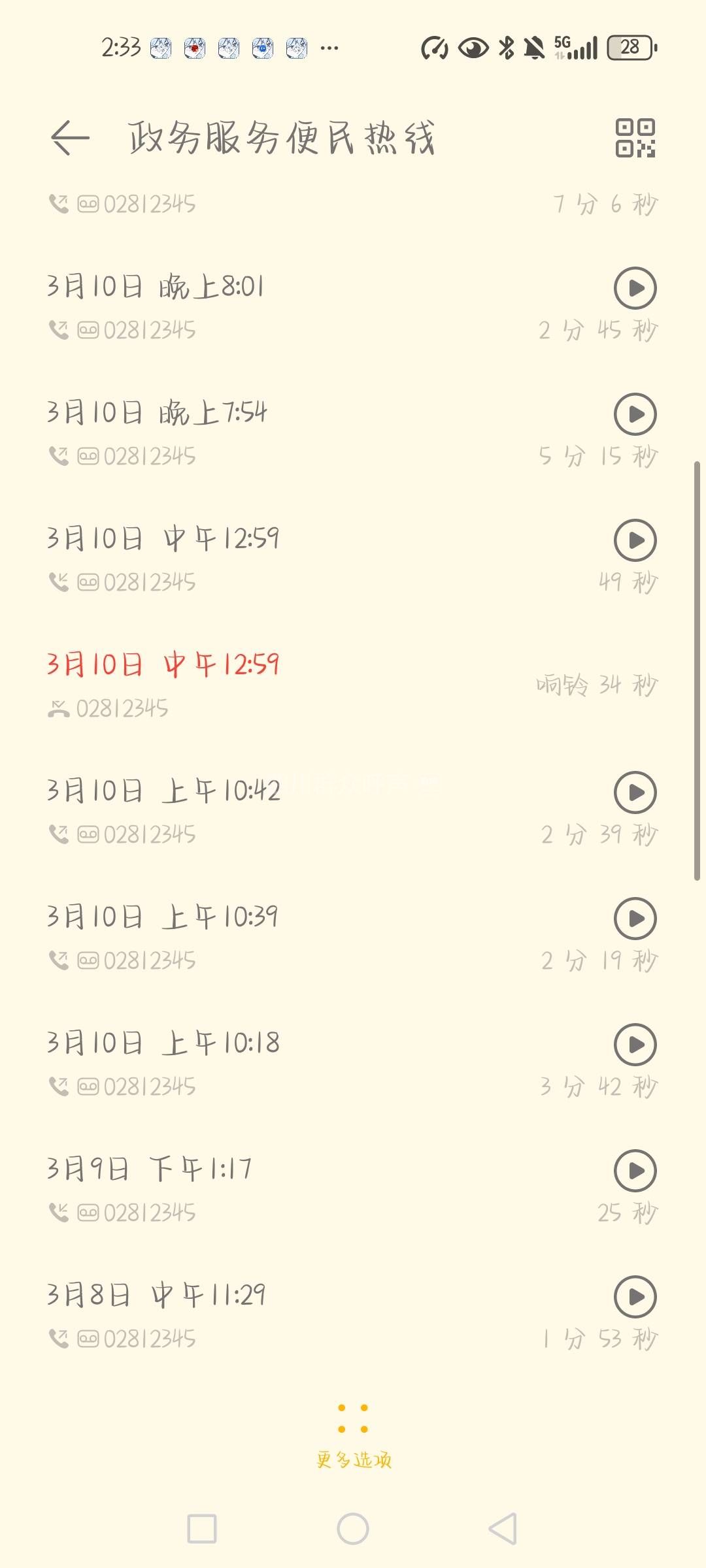
Task: Play recording from 3月10日 晚上7:54
Action: pos(635,414)
